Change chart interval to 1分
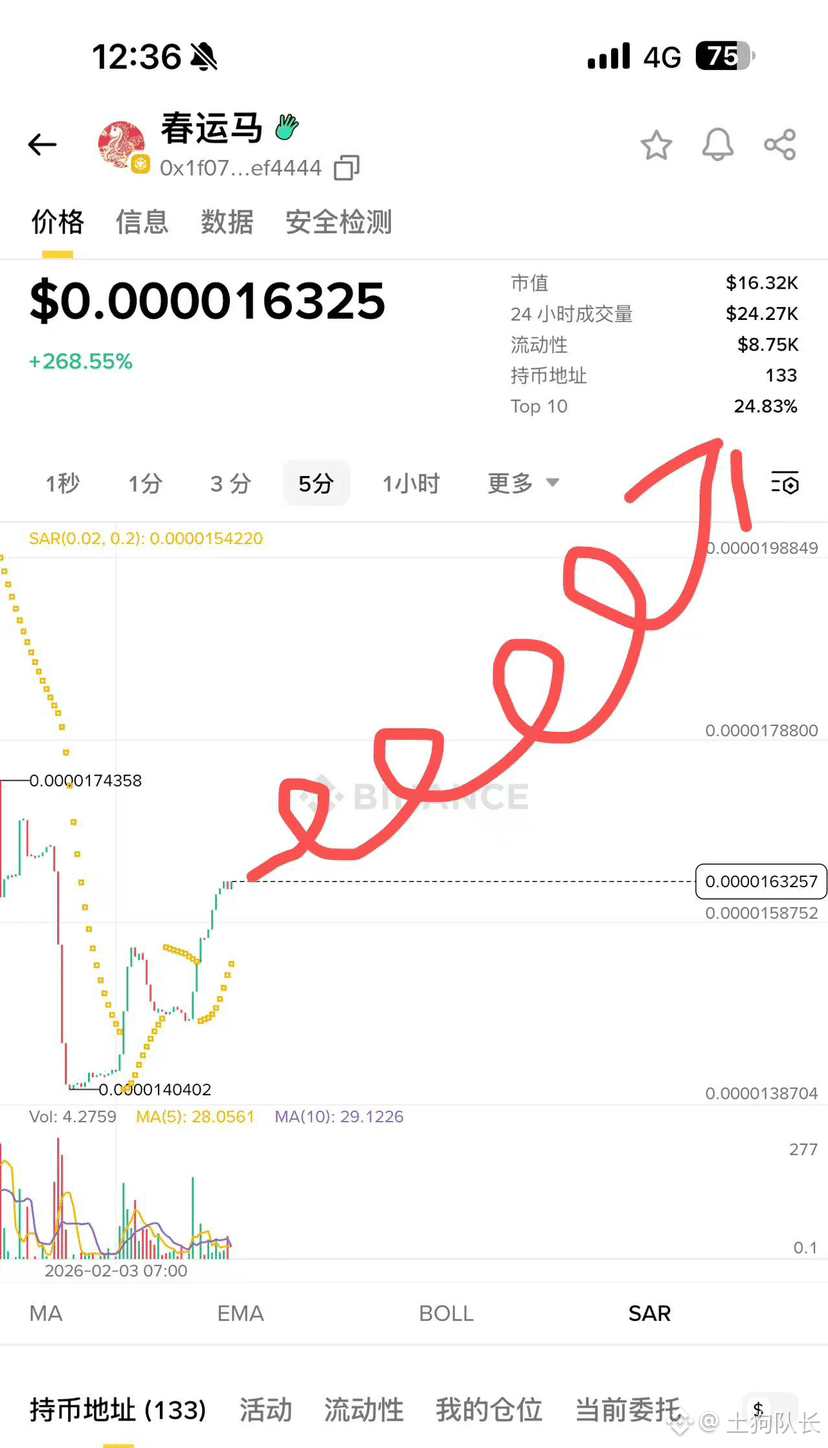 tap(145, 484)
